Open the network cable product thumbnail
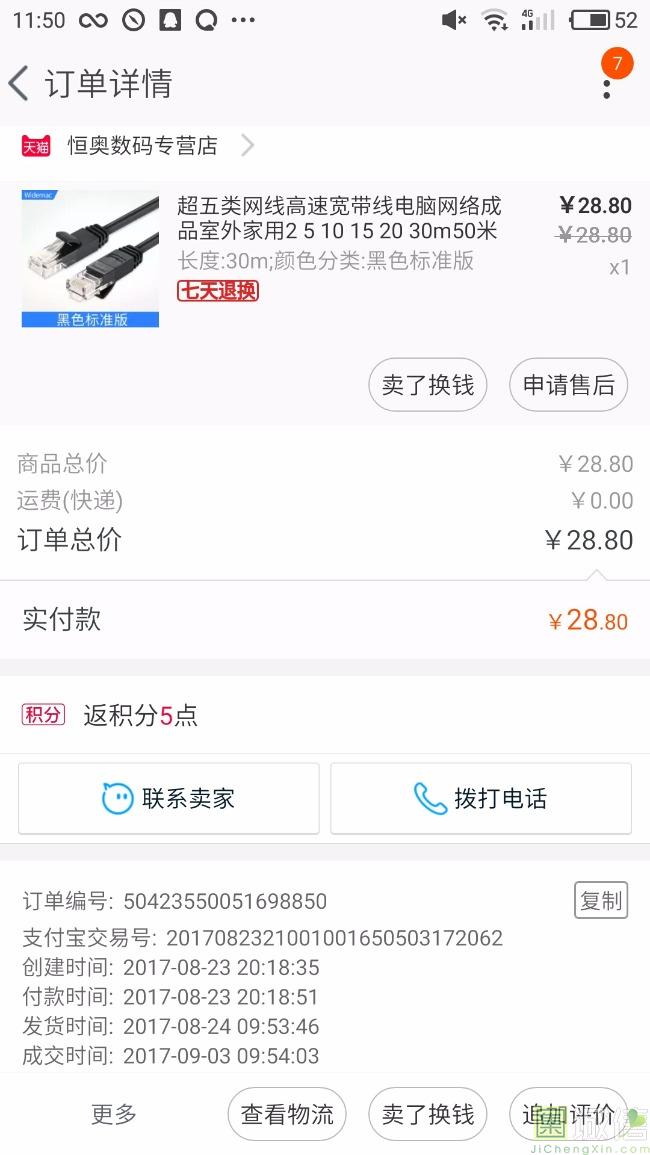 (x=90, y=259)
